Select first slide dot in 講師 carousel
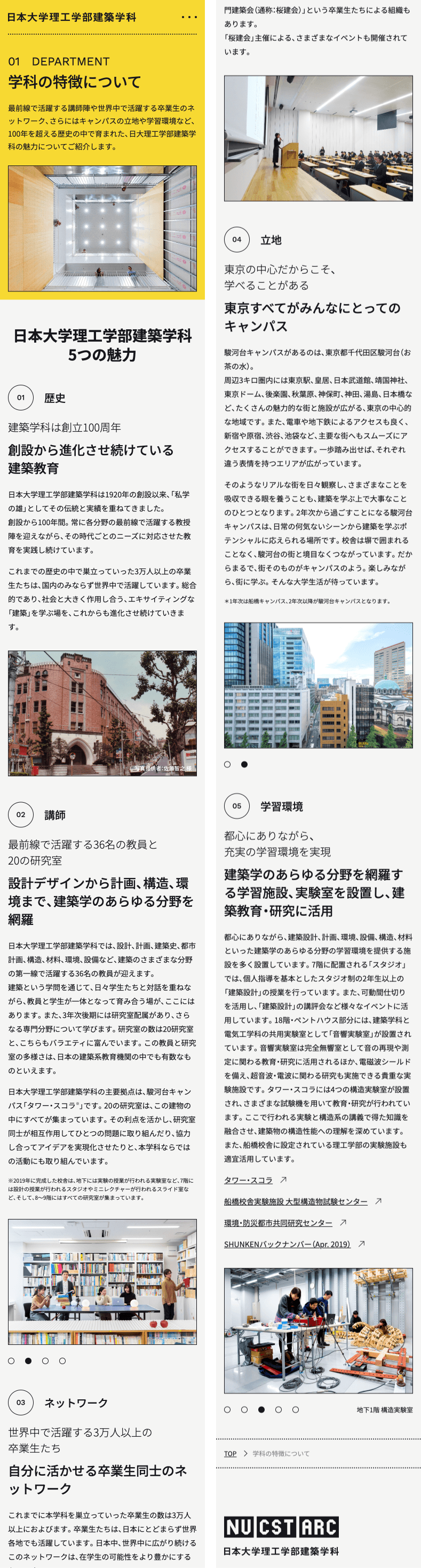 pos(11,1360)
